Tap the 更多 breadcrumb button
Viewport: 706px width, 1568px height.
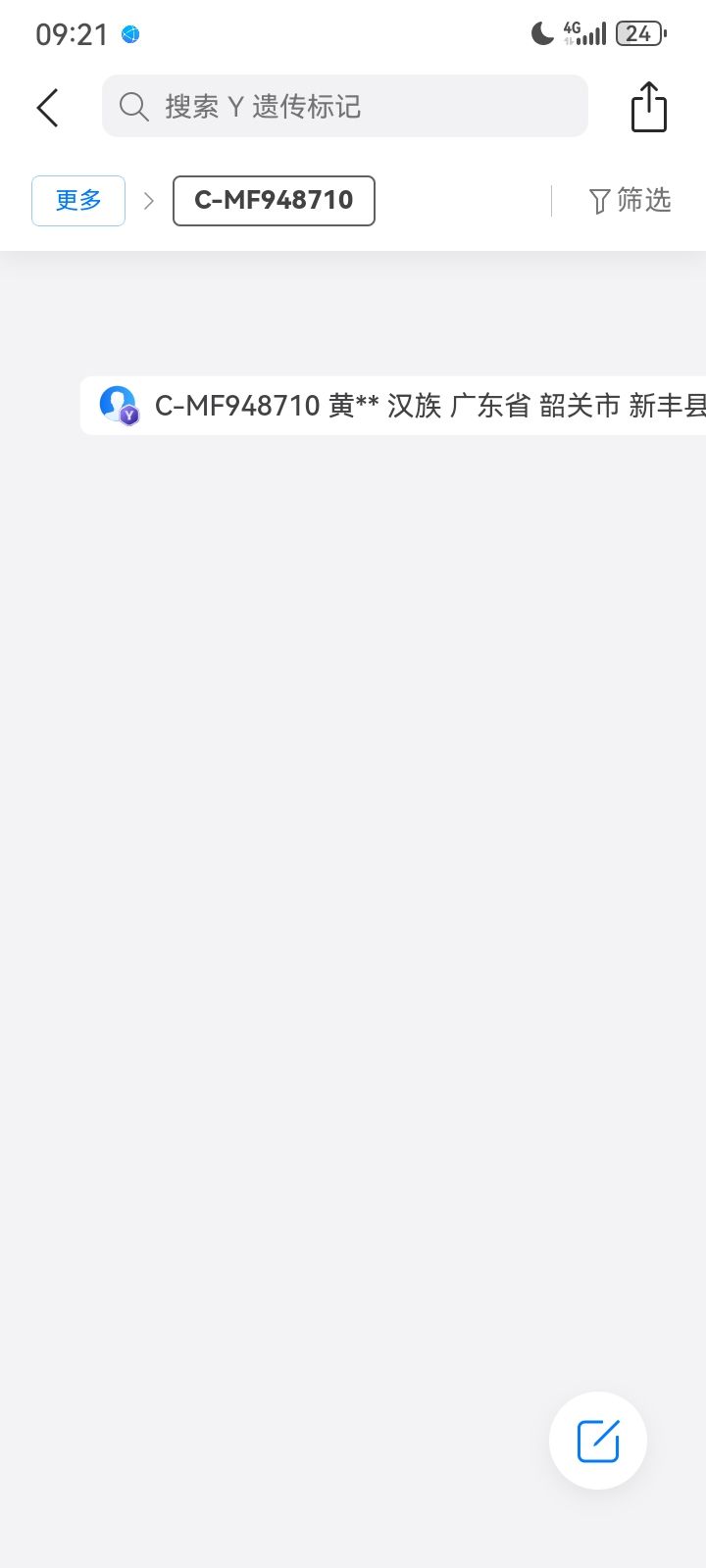point(78,201)
